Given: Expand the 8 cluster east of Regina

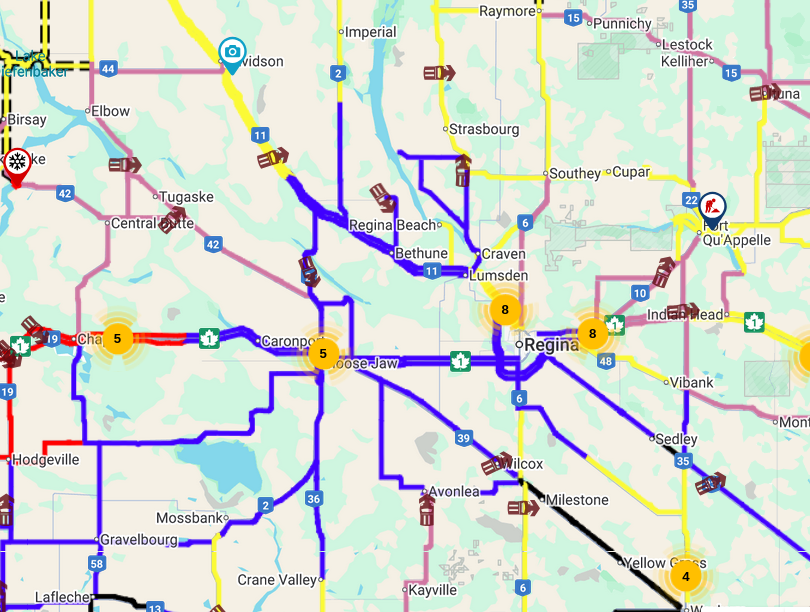Looking at the screenshot, I should tap(592, 333).
